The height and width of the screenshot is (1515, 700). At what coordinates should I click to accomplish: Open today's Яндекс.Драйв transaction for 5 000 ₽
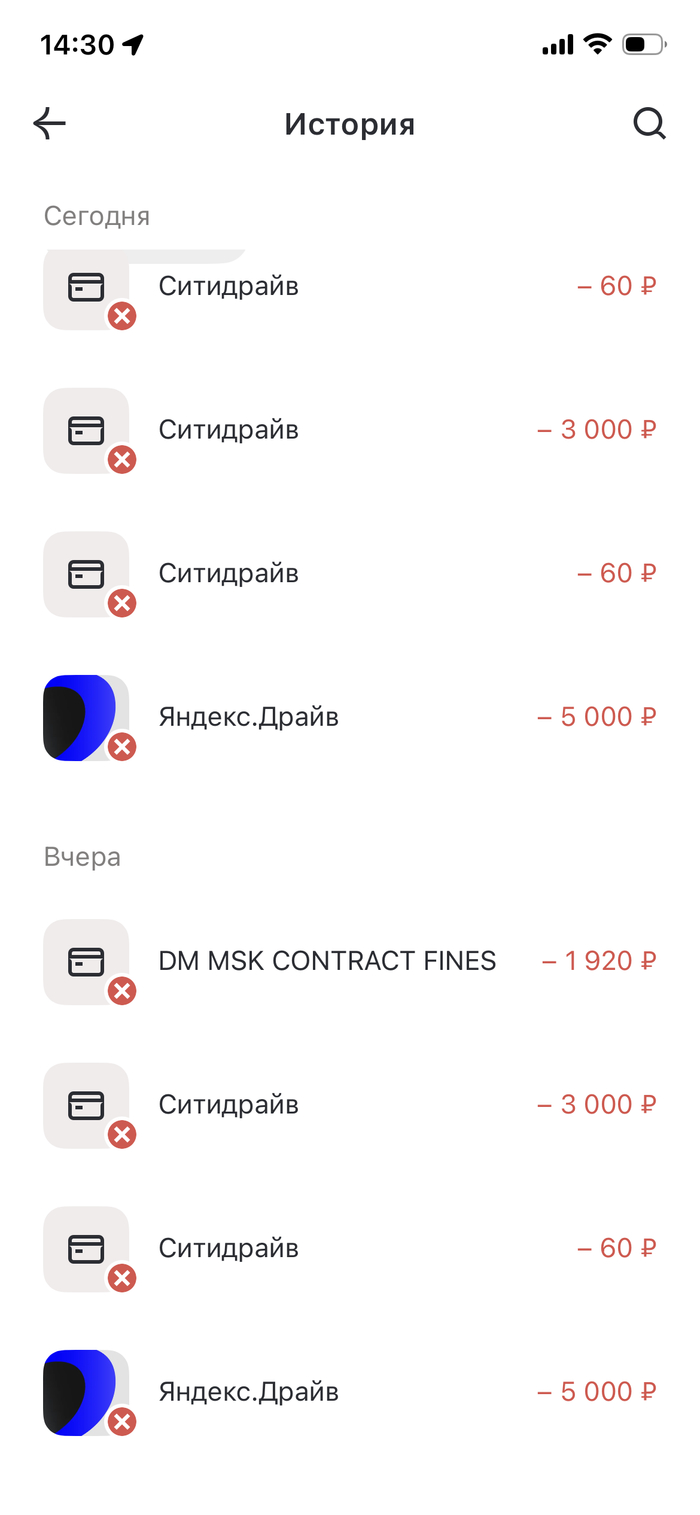tap(350, 717)
